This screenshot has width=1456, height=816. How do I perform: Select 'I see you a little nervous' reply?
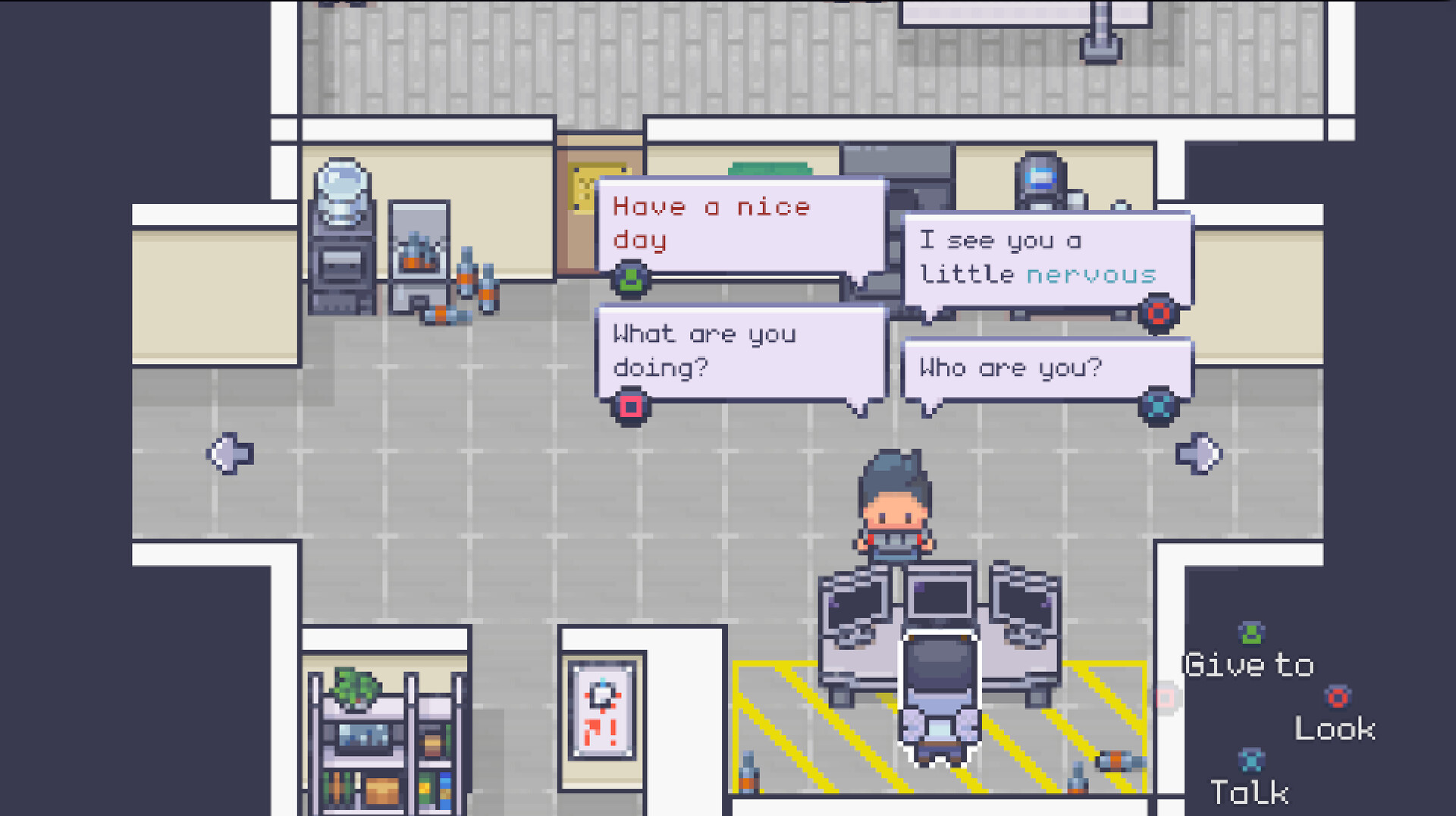click(1046, 258)
